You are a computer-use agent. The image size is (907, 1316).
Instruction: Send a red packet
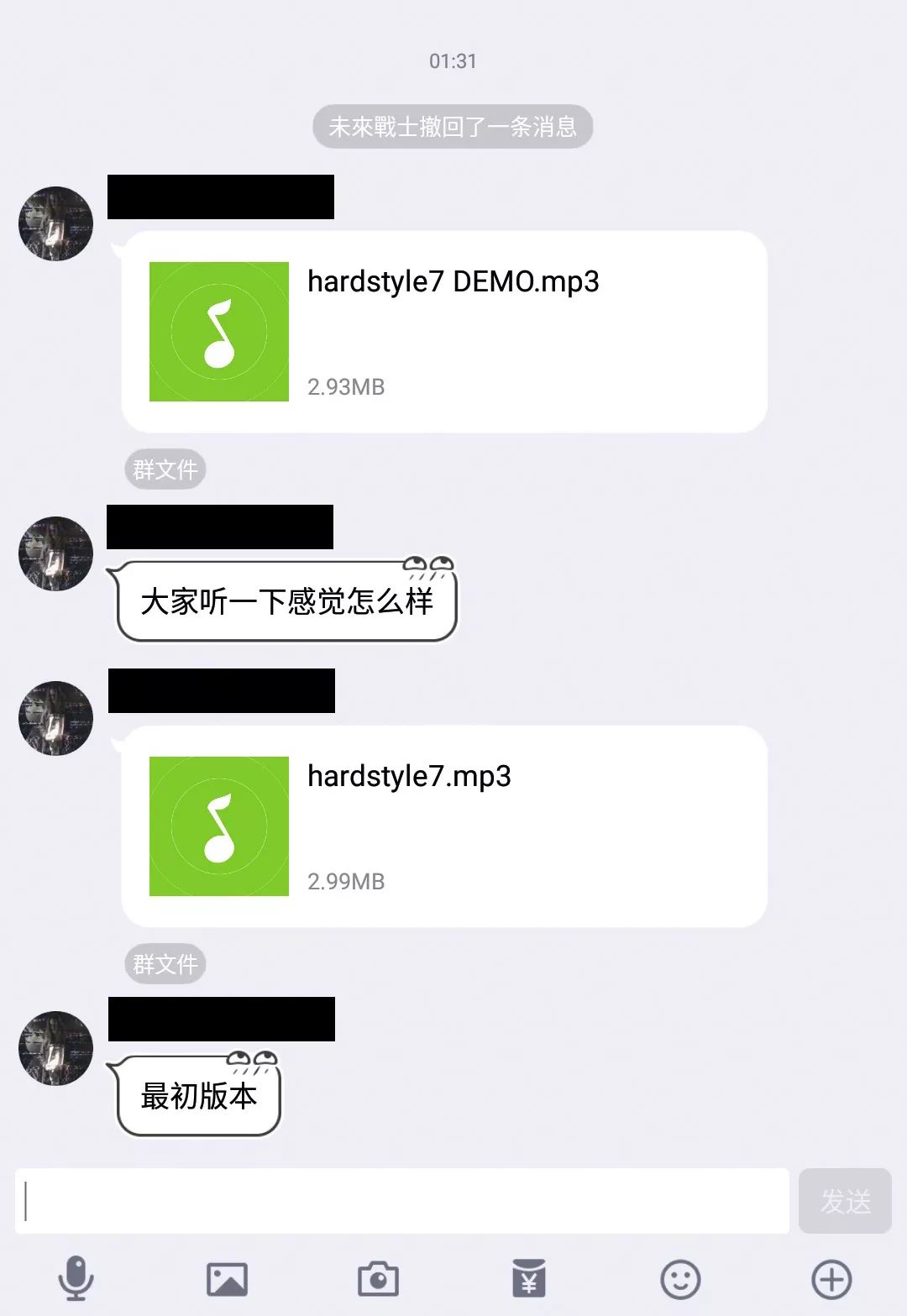click(529, 1279)
